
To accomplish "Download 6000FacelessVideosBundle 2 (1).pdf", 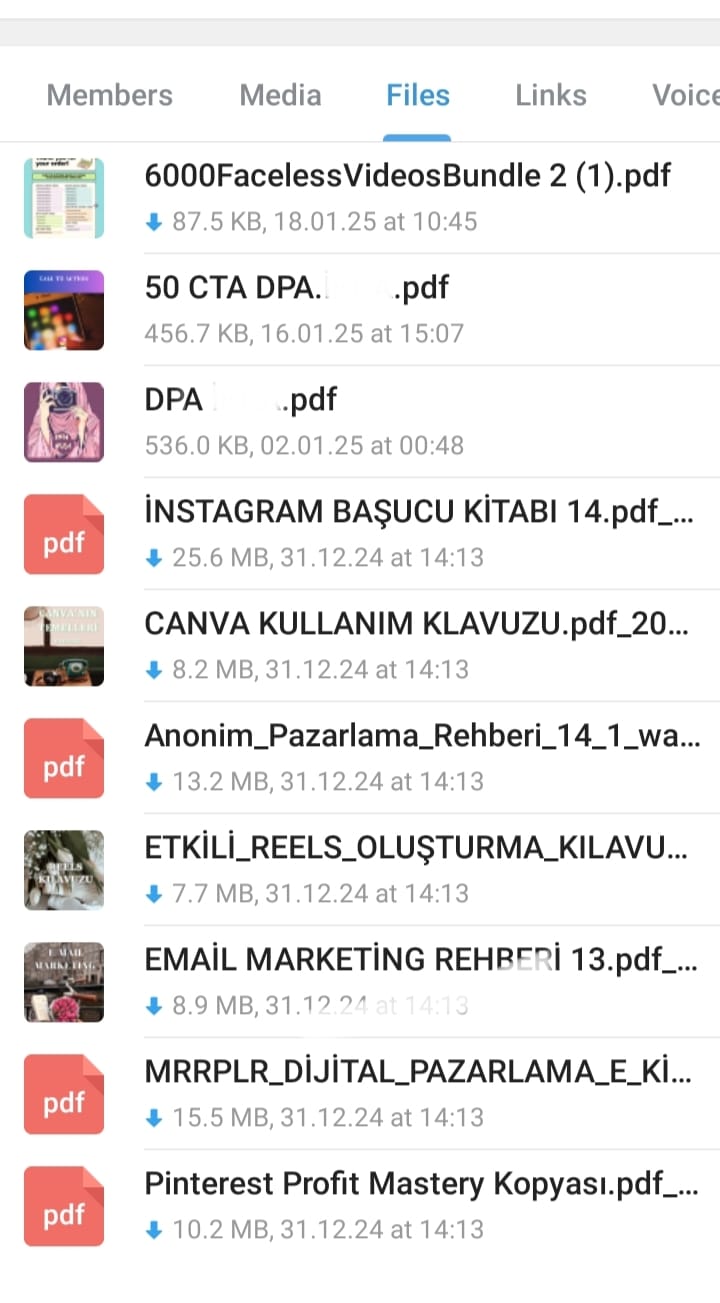I will (64, 198).
